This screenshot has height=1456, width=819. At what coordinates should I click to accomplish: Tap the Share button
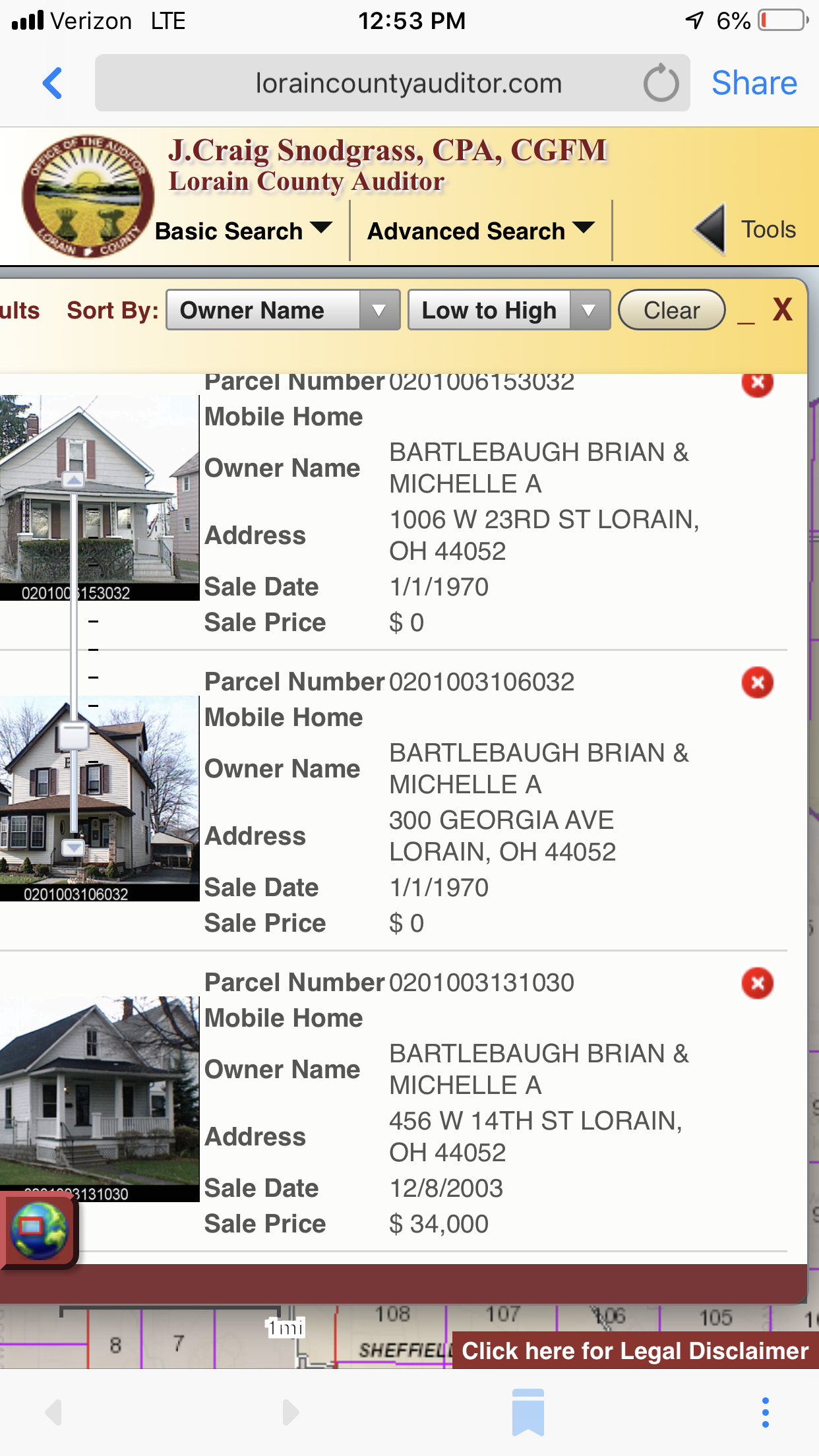coord(754,83)
